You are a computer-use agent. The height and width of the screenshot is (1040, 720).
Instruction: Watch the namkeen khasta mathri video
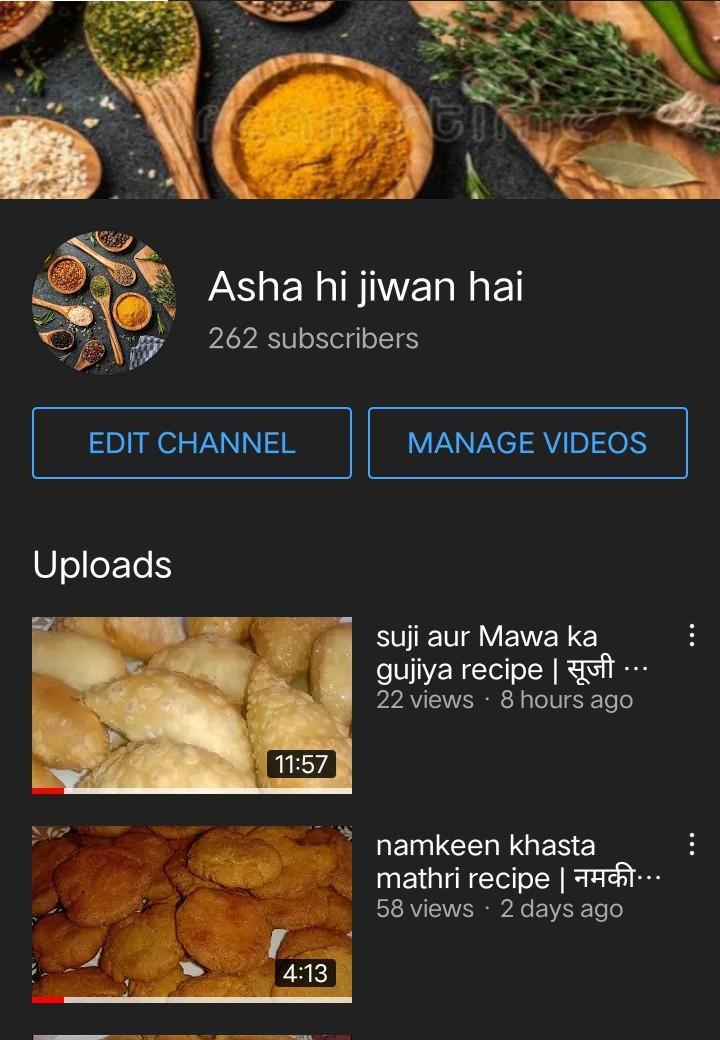[x=192, y=913]
